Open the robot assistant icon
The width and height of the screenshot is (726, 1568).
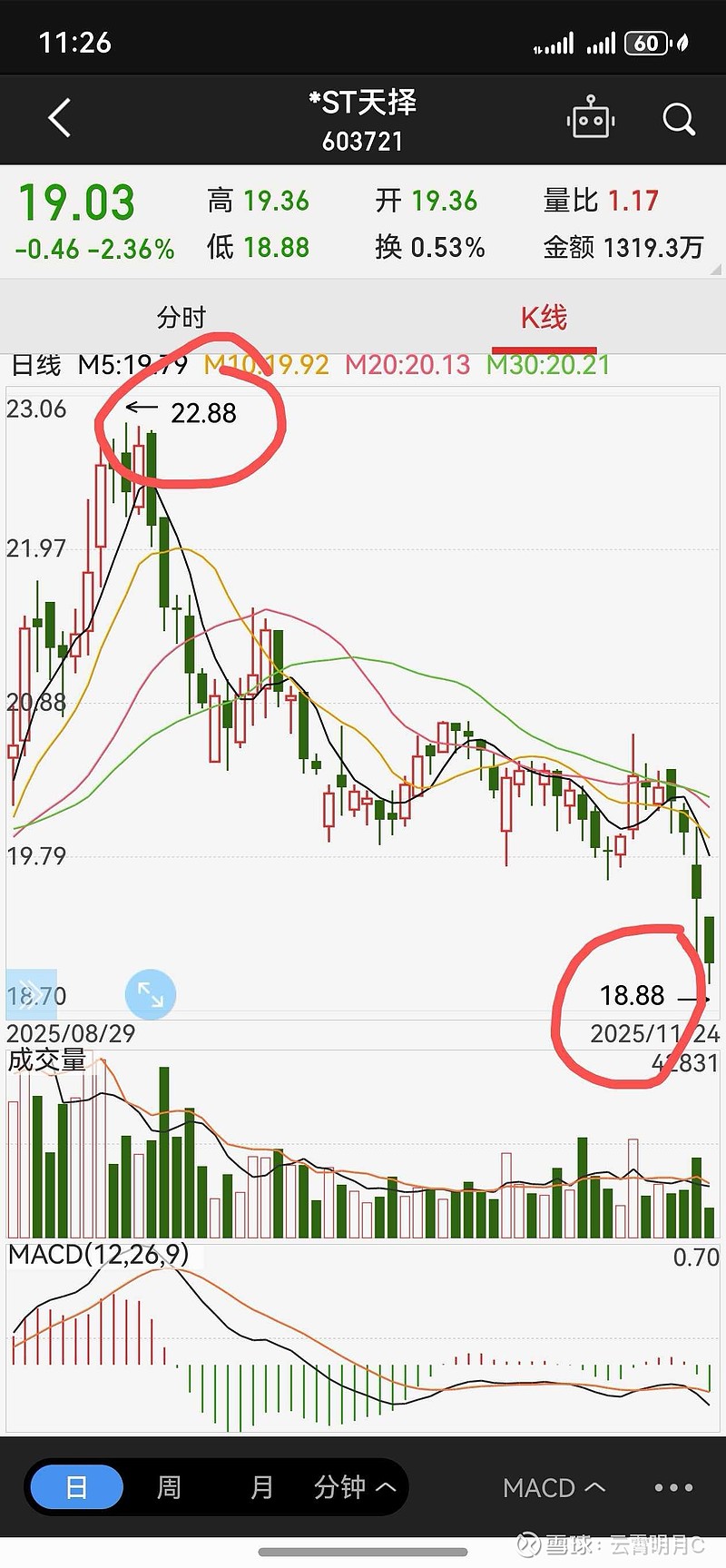click(591, 118)
